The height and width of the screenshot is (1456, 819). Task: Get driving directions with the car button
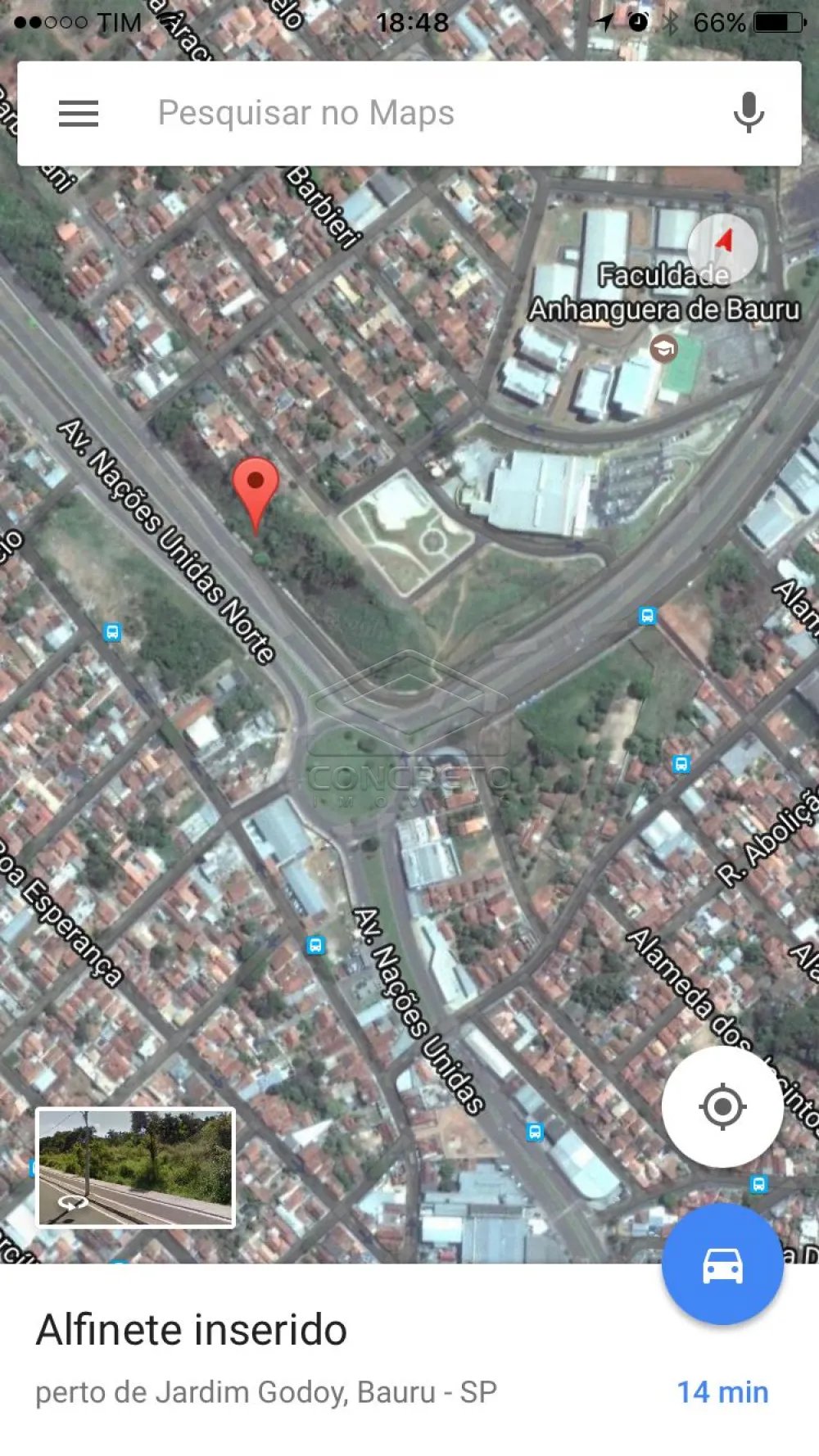(722, 1265)
